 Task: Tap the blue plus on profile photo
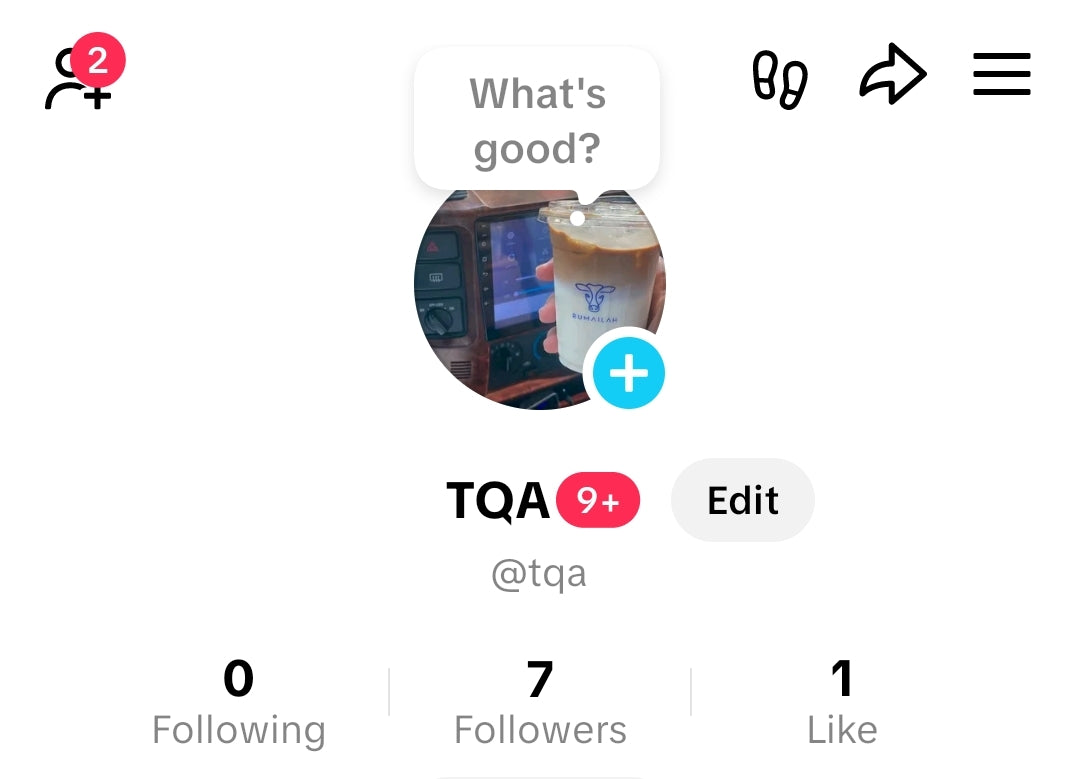pos(628,373)
